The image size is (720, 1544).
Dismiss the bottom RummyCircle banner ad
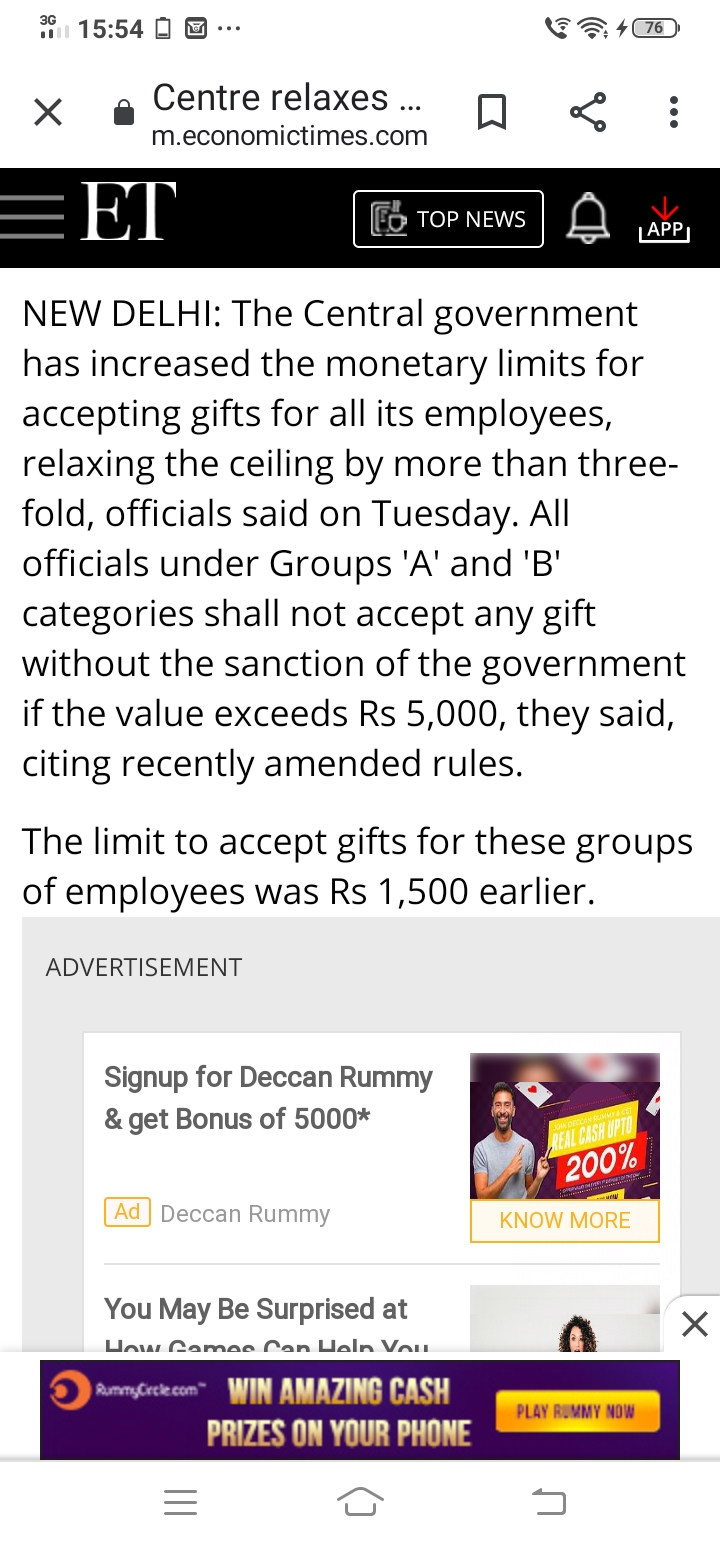click(694, 1325)
